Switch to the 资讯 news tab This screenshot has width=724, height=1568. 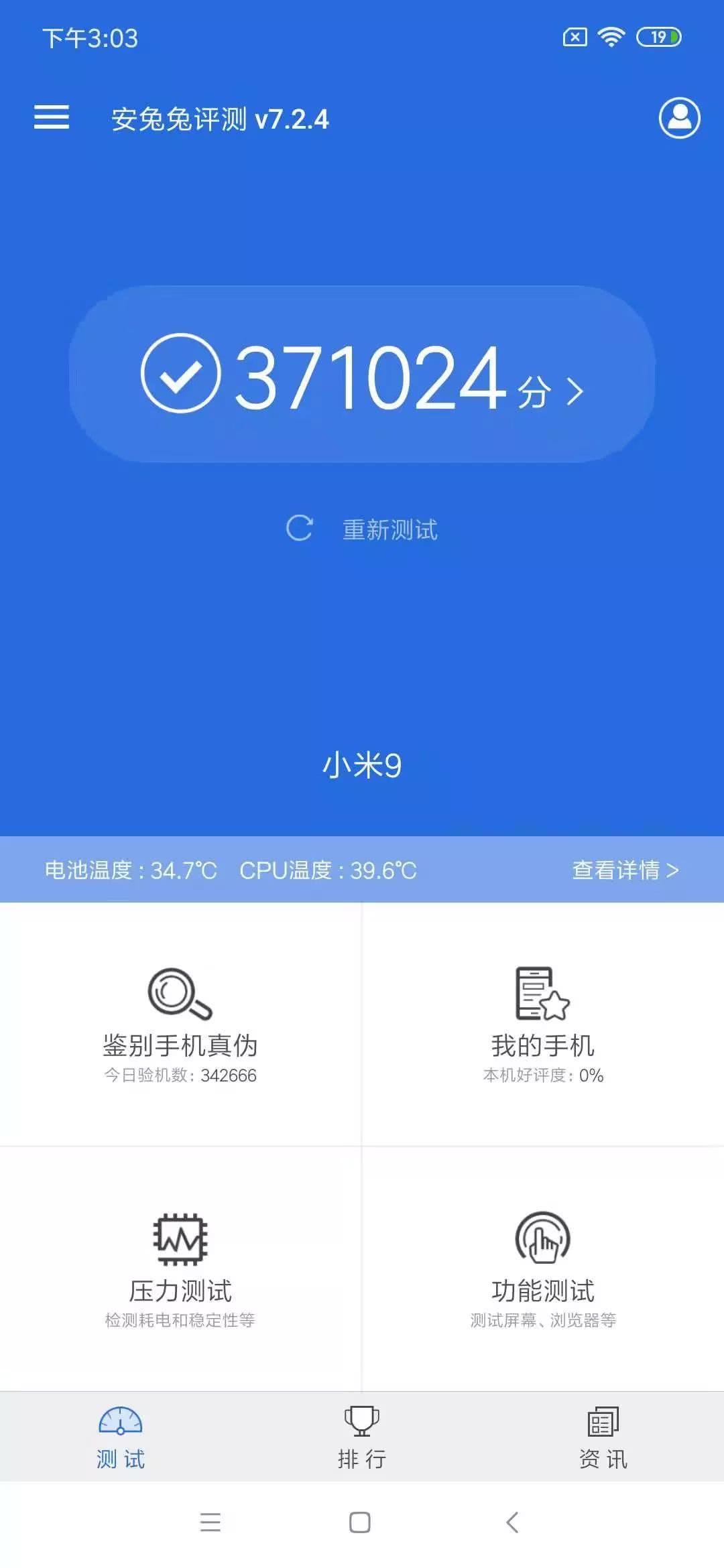[x=603, y=1437]
